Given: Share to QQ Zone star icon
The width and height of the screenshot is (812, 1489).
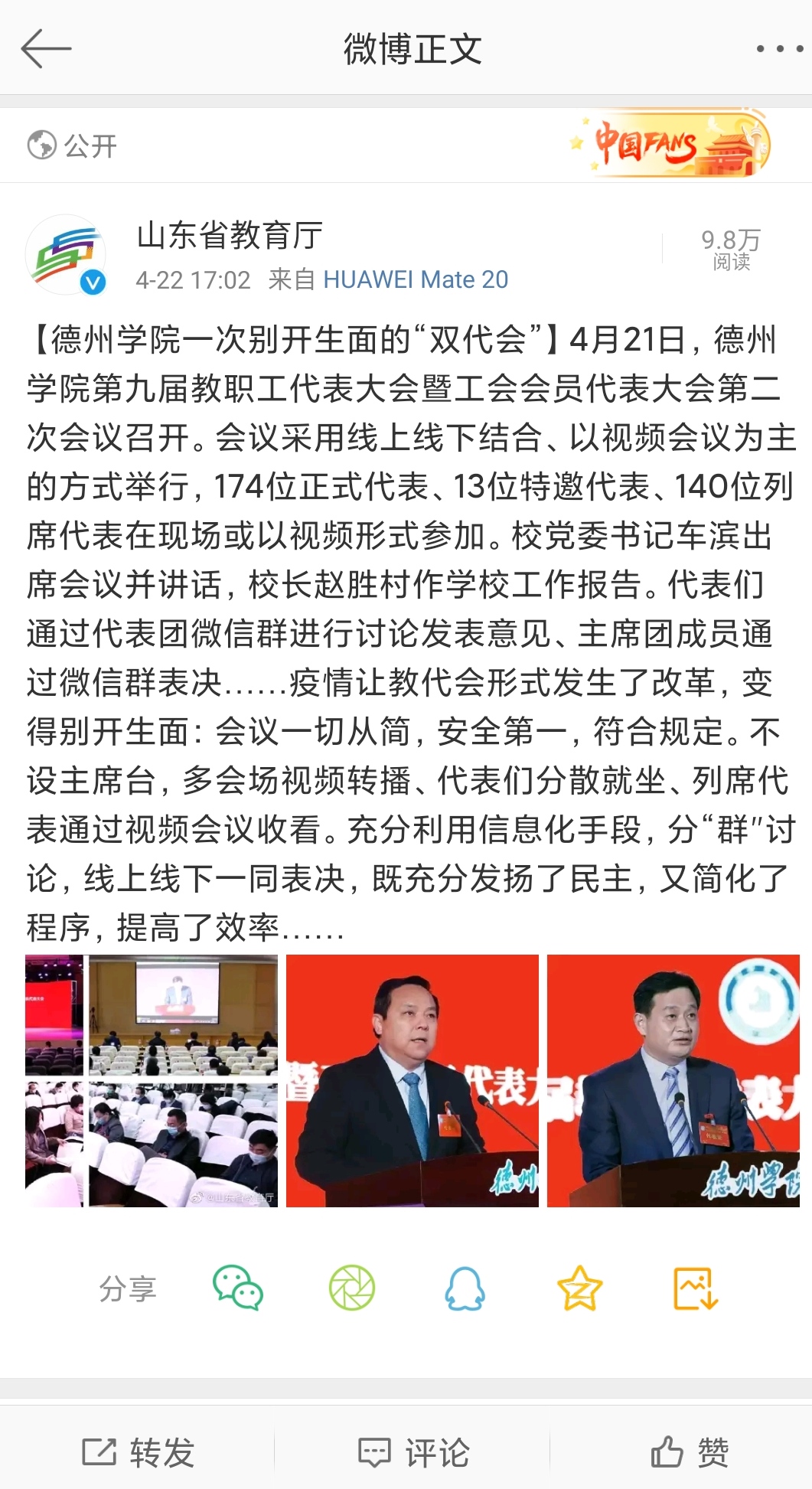Looking at the screenshot, I should pos(579,1288).
